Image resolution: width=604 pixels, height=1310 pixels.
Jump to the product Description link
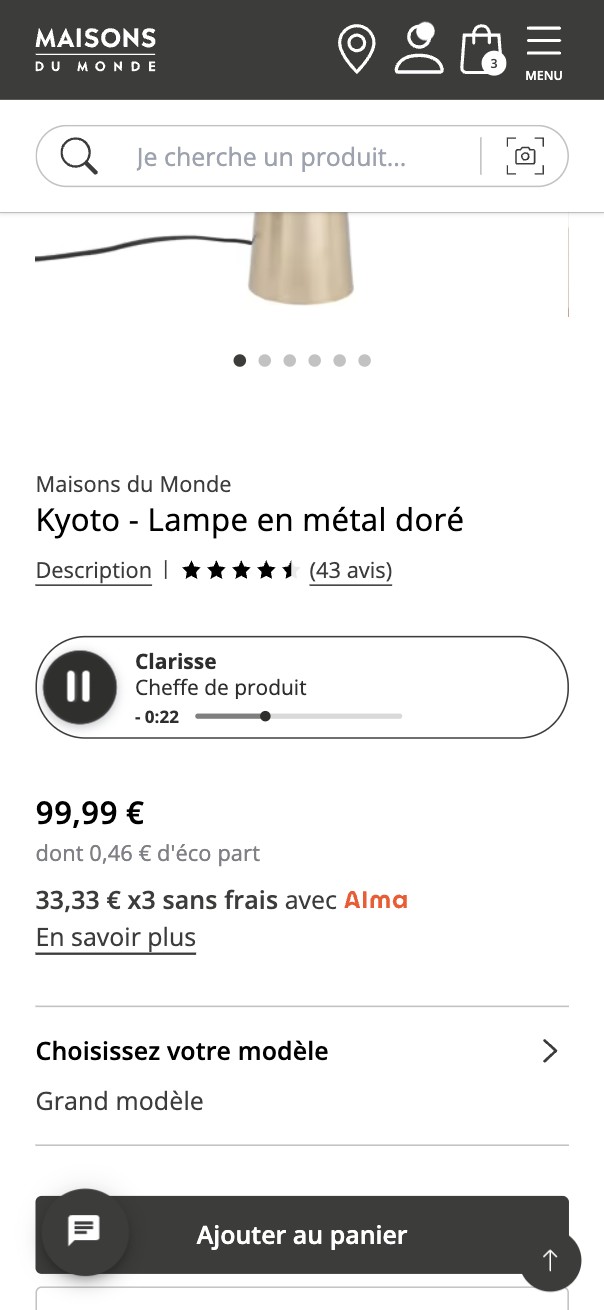point(94,571)
